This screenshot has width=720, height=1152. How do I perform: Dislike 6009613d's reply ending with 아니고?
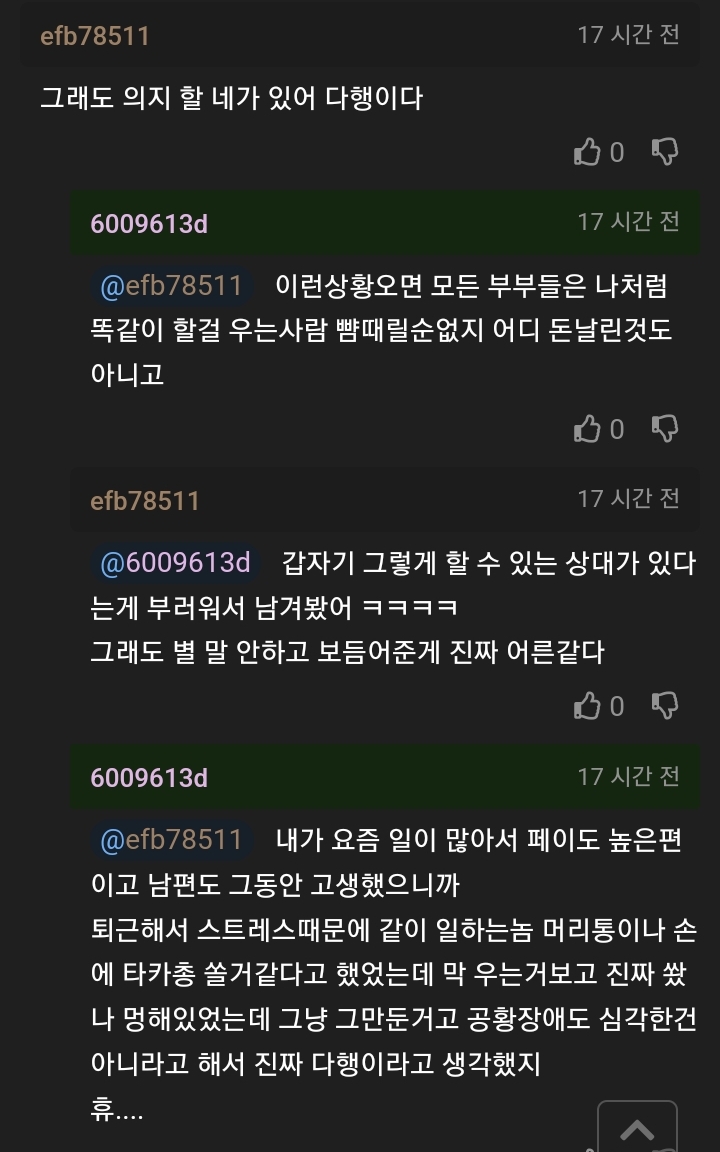(665, 429)
